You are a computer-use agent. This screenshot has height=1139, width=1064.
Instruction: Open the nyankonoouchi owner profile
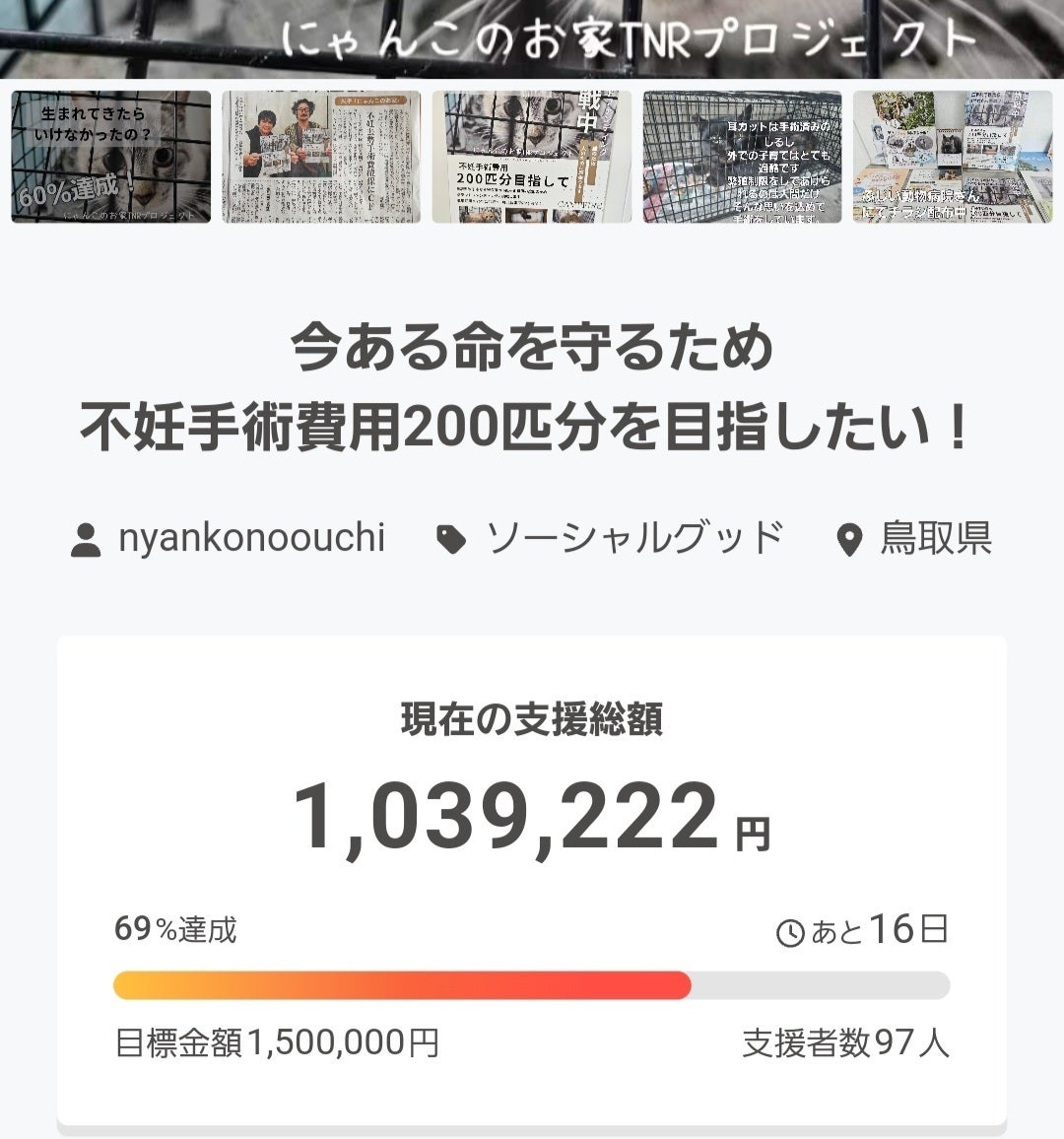point(250,538)
